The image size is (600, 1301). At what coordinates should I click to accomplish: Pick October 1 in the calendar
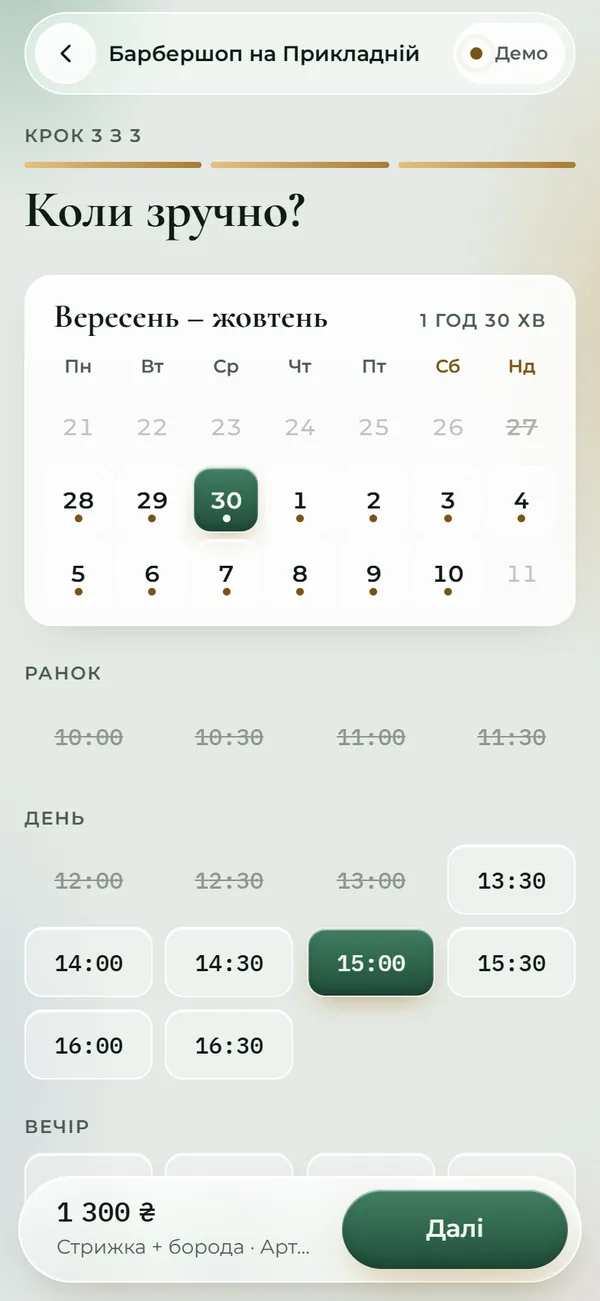[300, 500]
